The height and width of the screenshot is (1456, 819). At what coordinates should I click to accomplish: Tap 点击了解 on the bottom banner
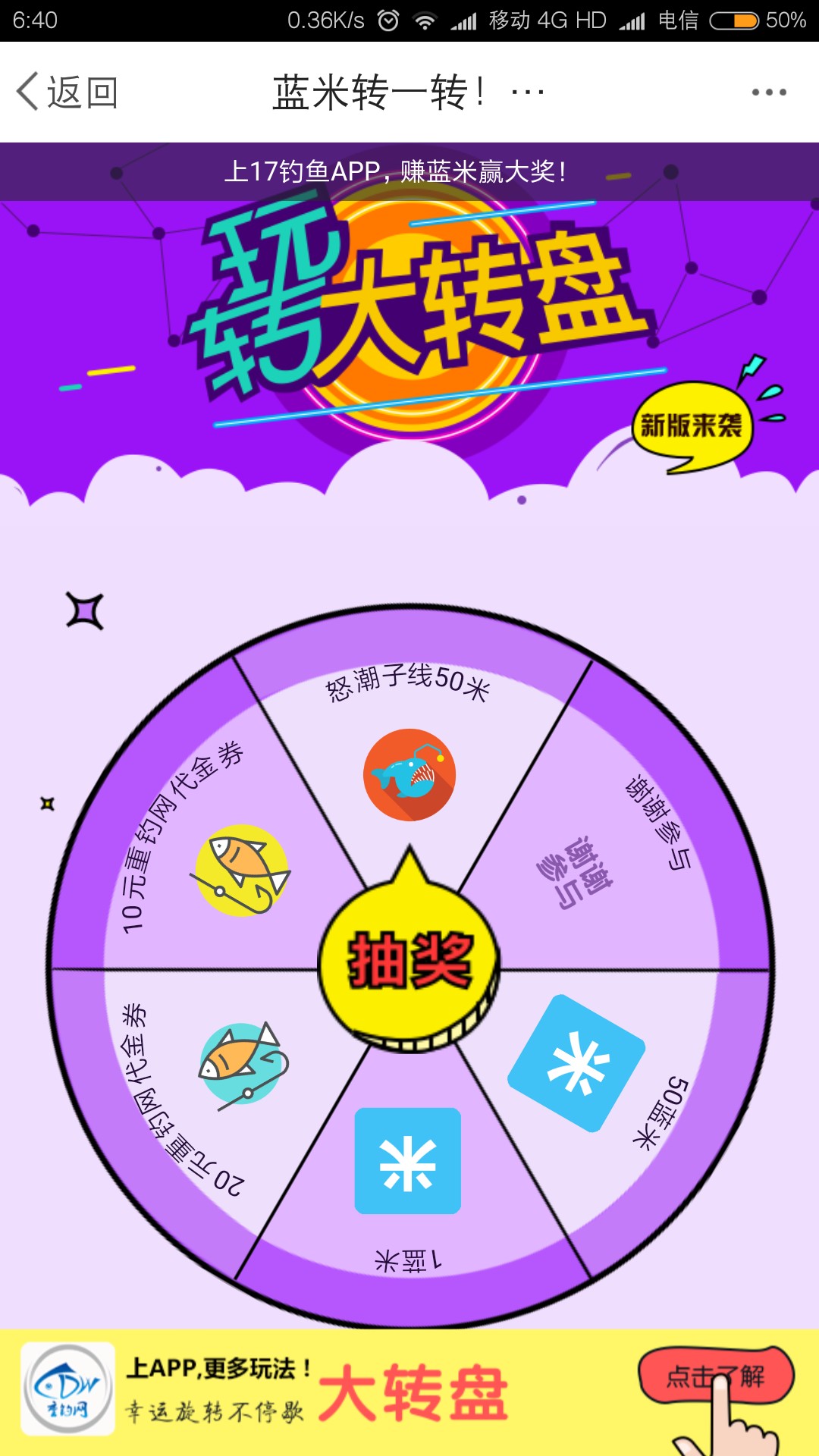(x=715, y=1376)
